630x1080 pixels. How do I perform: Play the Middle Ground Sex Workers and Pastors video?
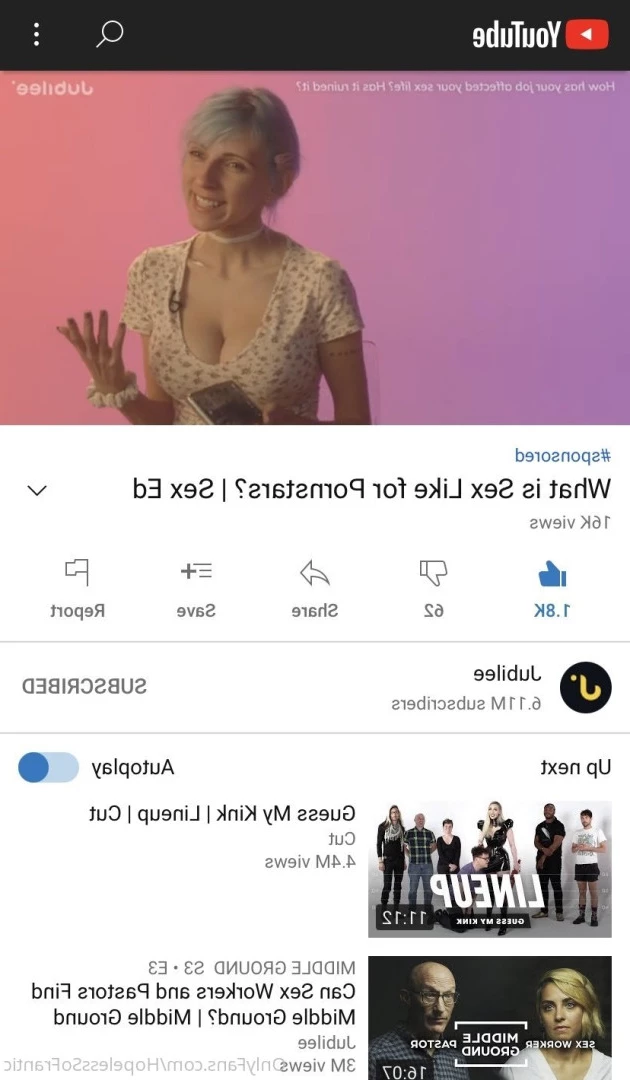489,1017
